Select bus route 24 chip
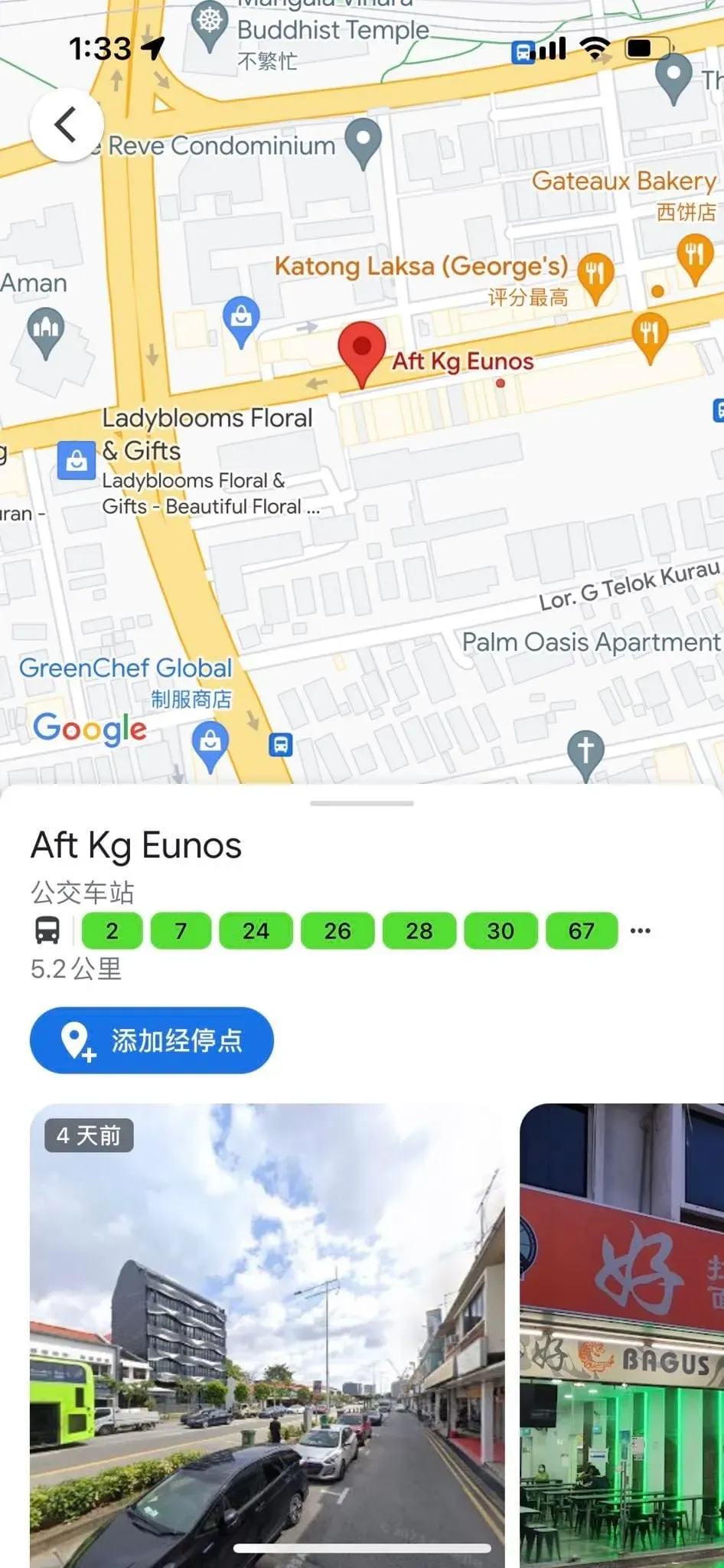Image resolution: width=724 pixels, height=1568 pixels. (x=256, y=931)
